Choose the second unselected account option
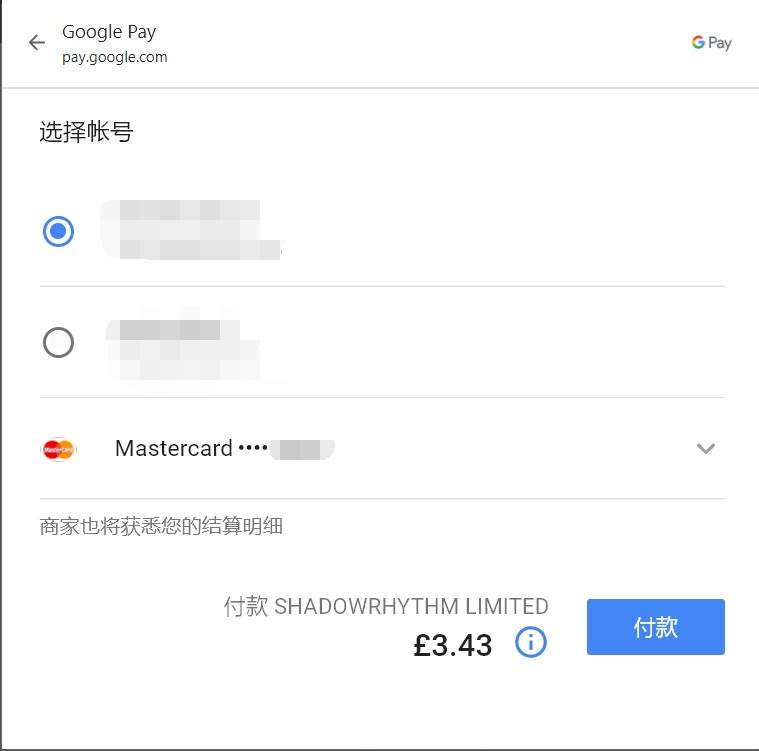The height and width of the screenshot is (751, 759). [x=59, y=343]
